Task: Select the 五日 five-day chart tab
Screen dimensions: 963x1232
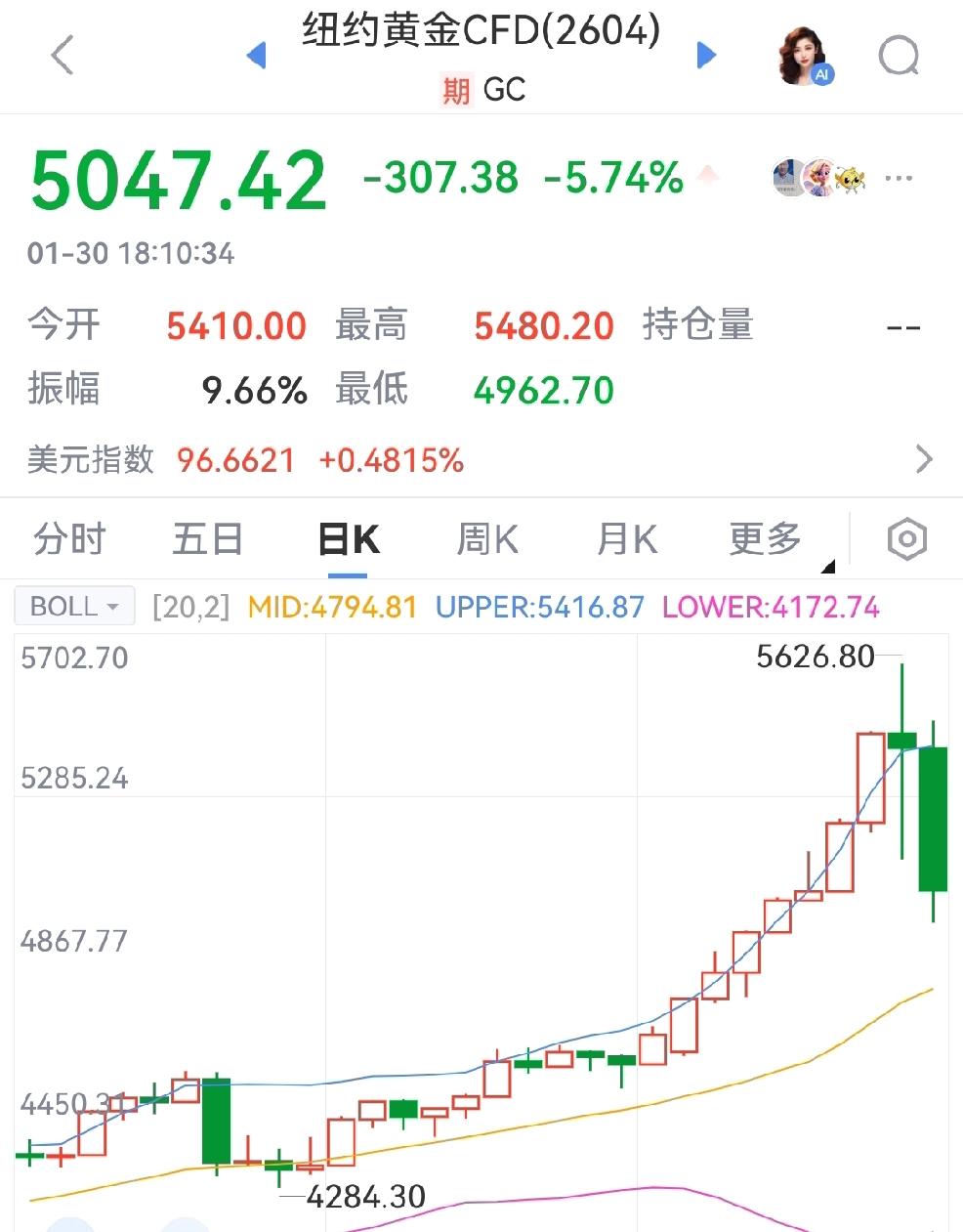Action: [x=206, y=538]
